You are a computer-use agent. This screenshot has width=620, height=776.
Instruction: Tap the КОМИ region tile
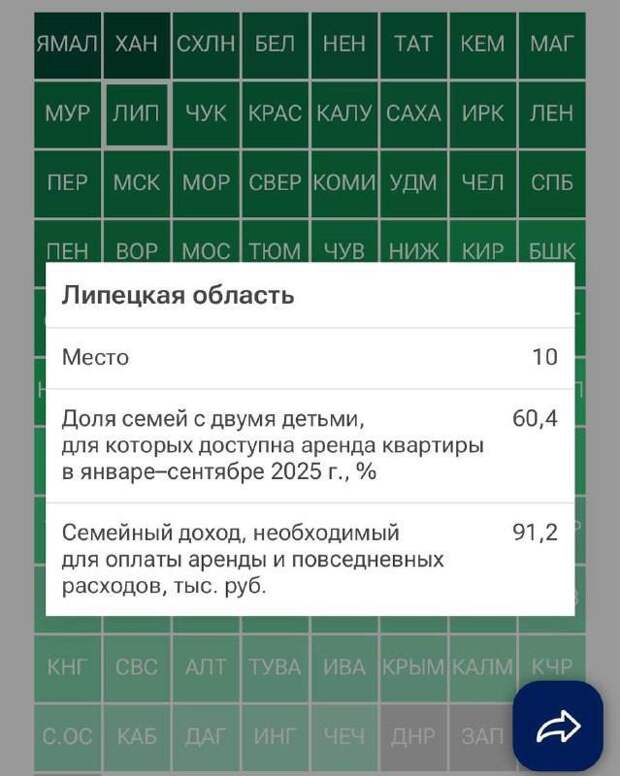(344, 184)
